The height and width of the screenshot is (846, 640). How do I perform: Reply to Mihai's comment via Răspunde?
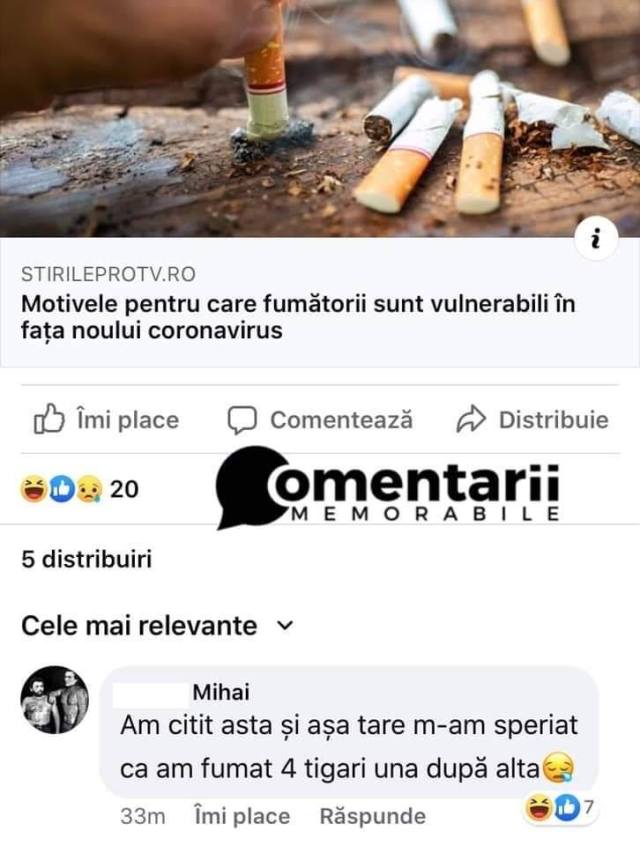click(x=372, y=816)
